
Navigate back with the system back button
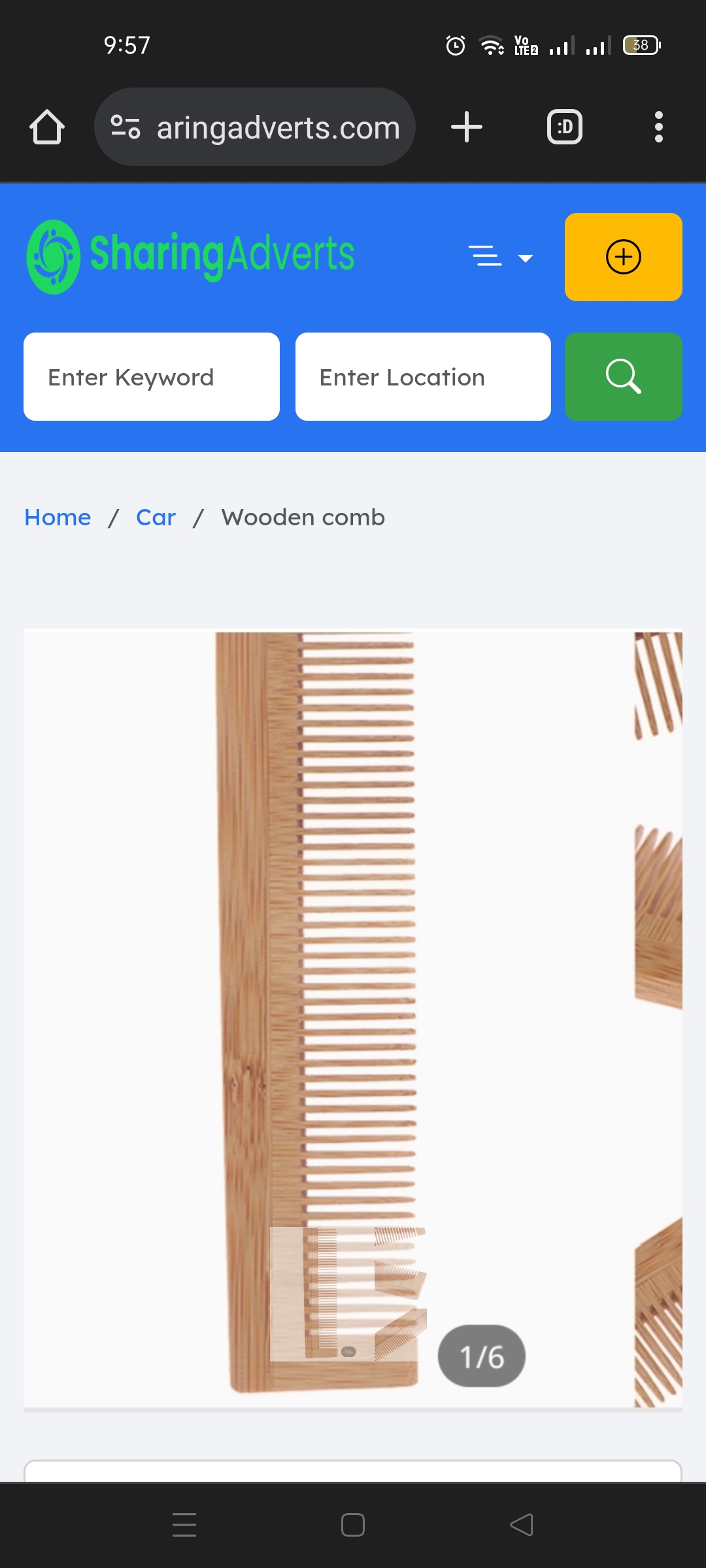click(x=522, y=1525)
